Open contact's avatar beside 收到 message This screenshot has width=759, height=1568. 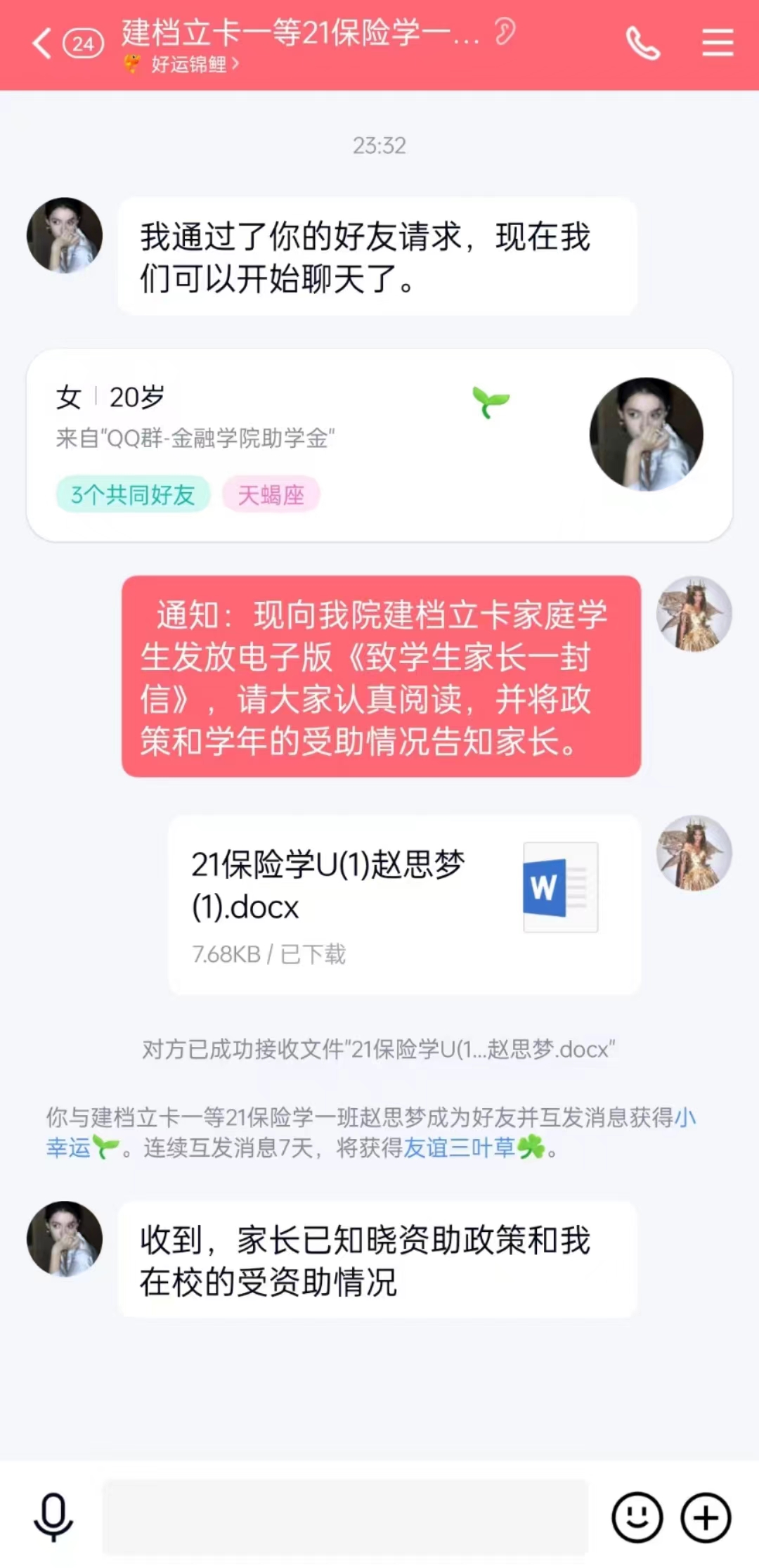(65, 1239)
